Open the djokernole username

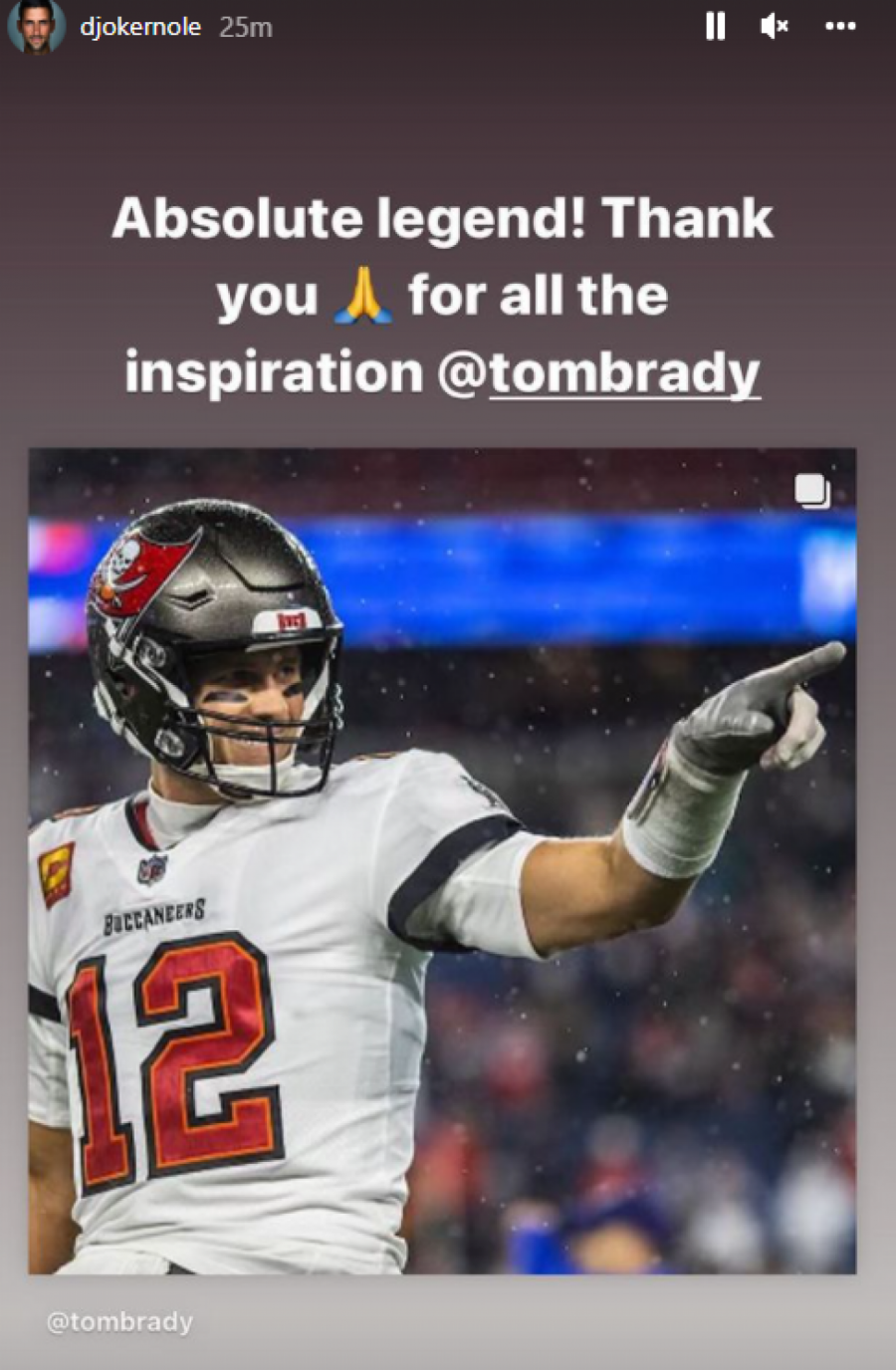coord(140,27)
